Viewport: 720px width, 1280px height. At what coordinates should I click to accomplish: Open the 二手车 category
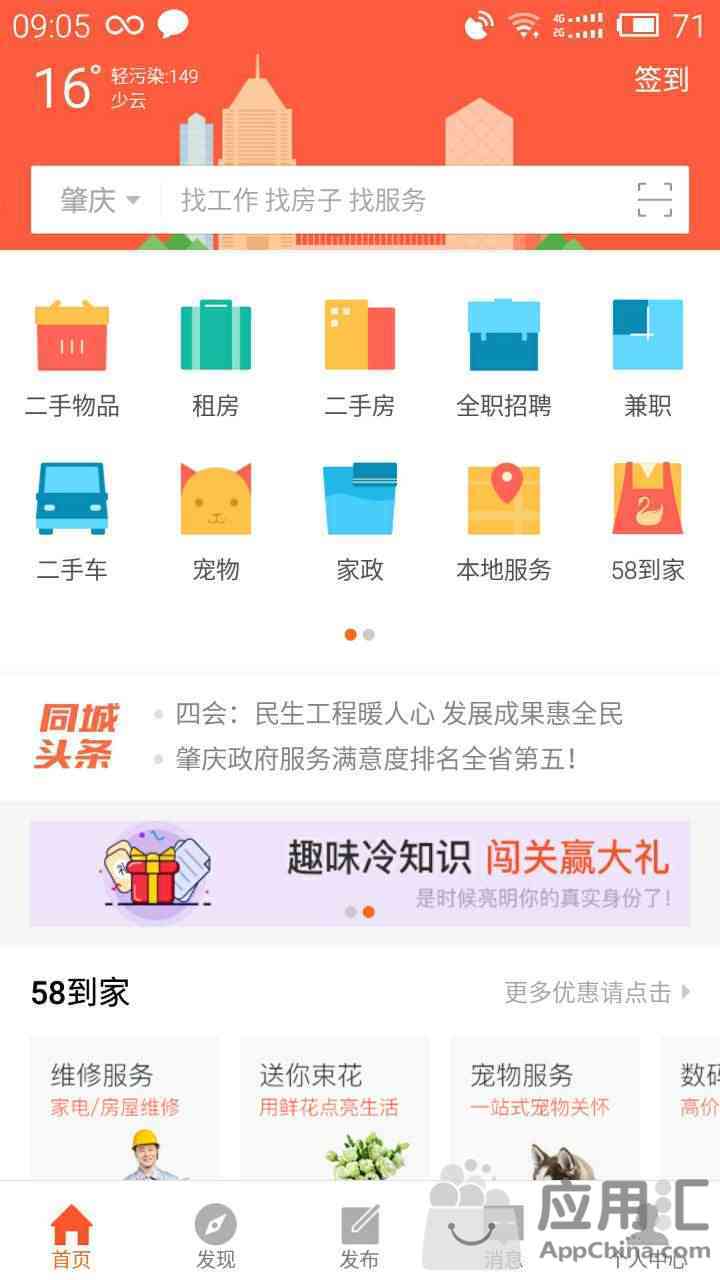click(x=72, y=520)
